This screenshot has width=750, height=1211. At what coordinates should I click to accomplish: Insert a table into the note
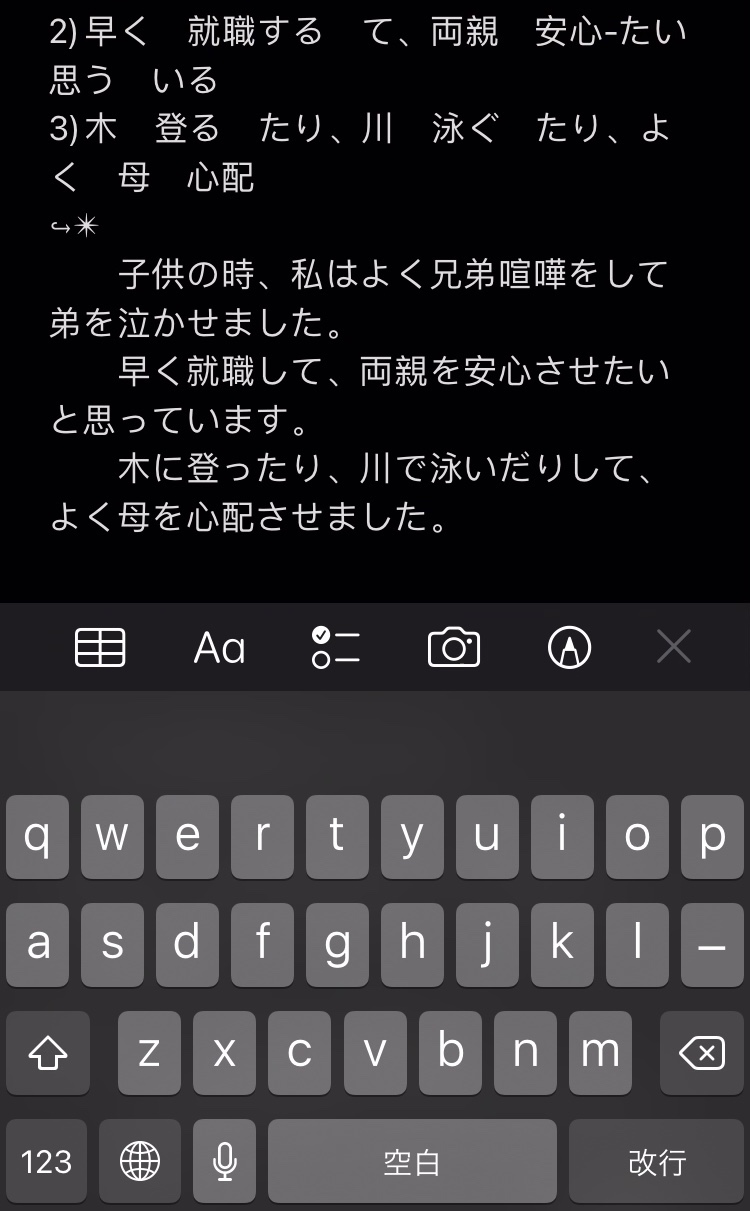[x=100, y=648]
